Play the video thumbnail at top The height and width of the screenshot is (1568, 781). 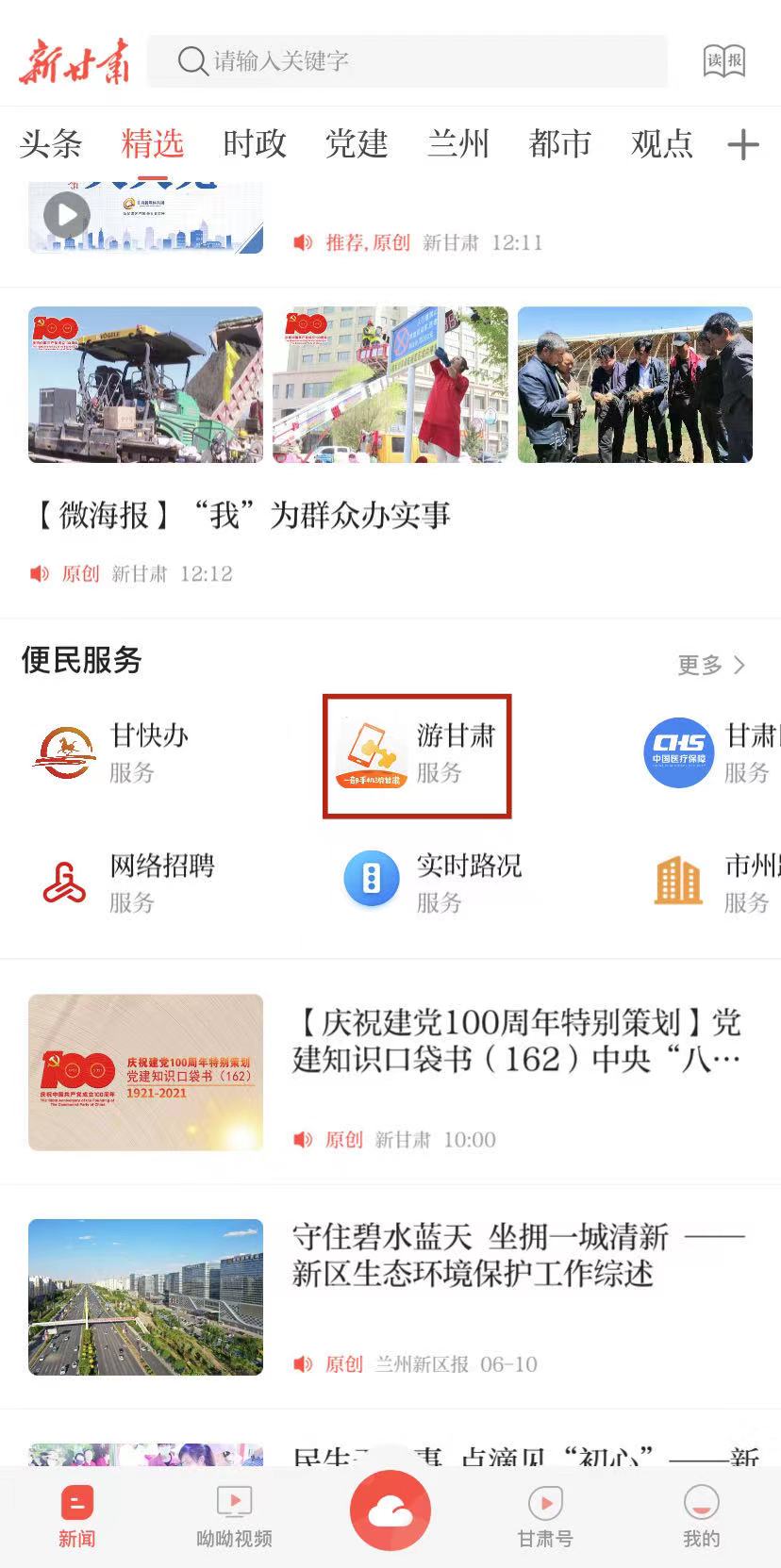(x=67, y=216)
